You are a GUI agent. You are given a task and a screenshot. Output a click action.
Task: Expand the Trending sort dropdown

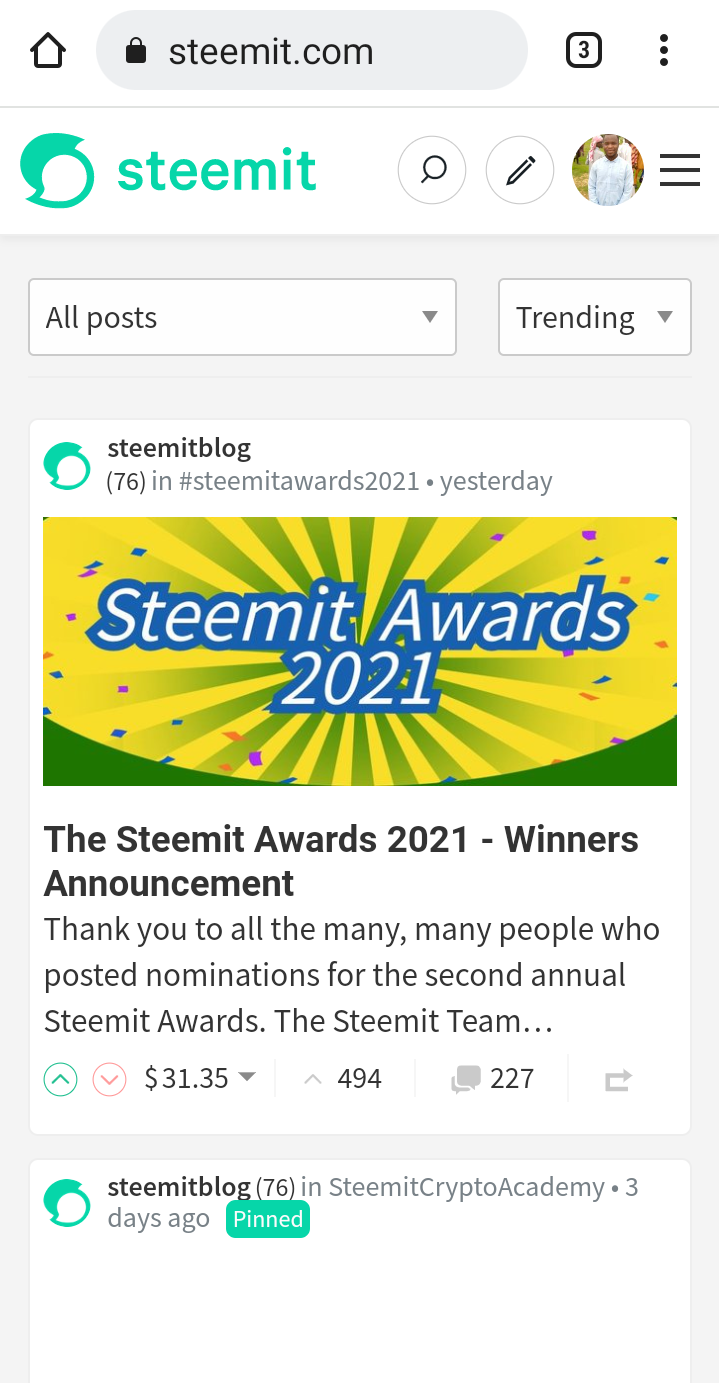(x=595, y=317)
